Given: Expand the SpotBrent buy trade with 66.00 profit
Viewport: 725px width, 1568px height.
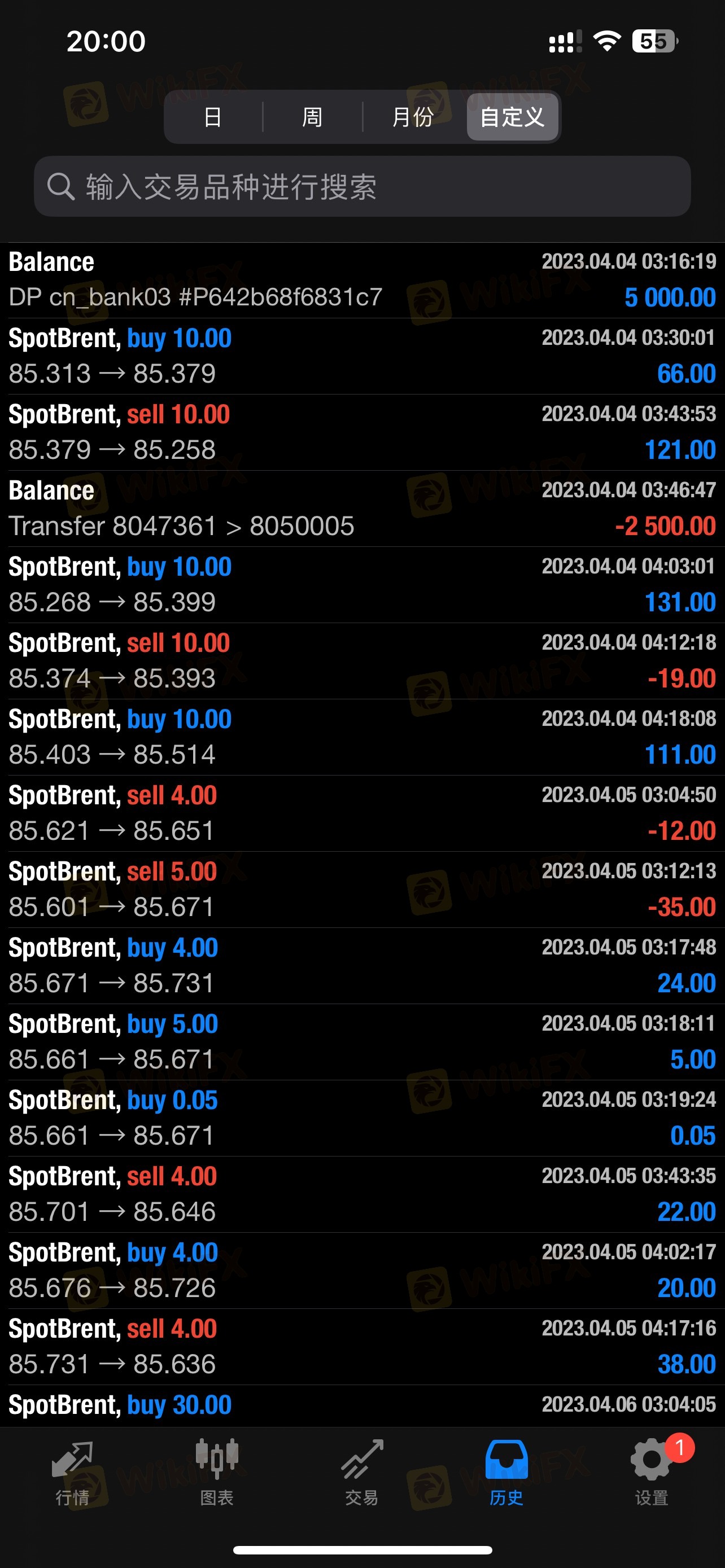Looking at the screenshot, I should tap(362, 356).
